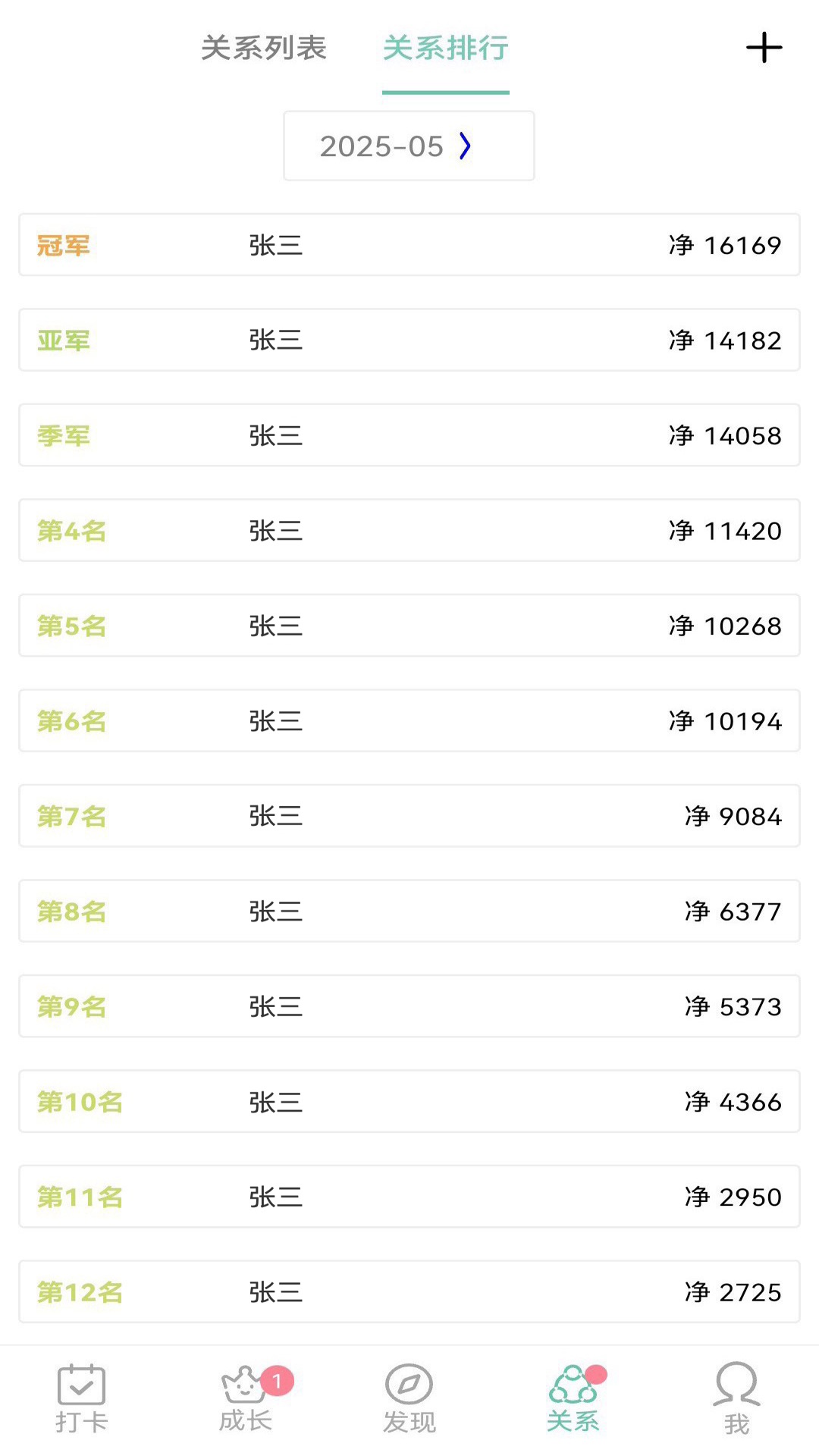Switch to the 关系列表 tab

263,48
